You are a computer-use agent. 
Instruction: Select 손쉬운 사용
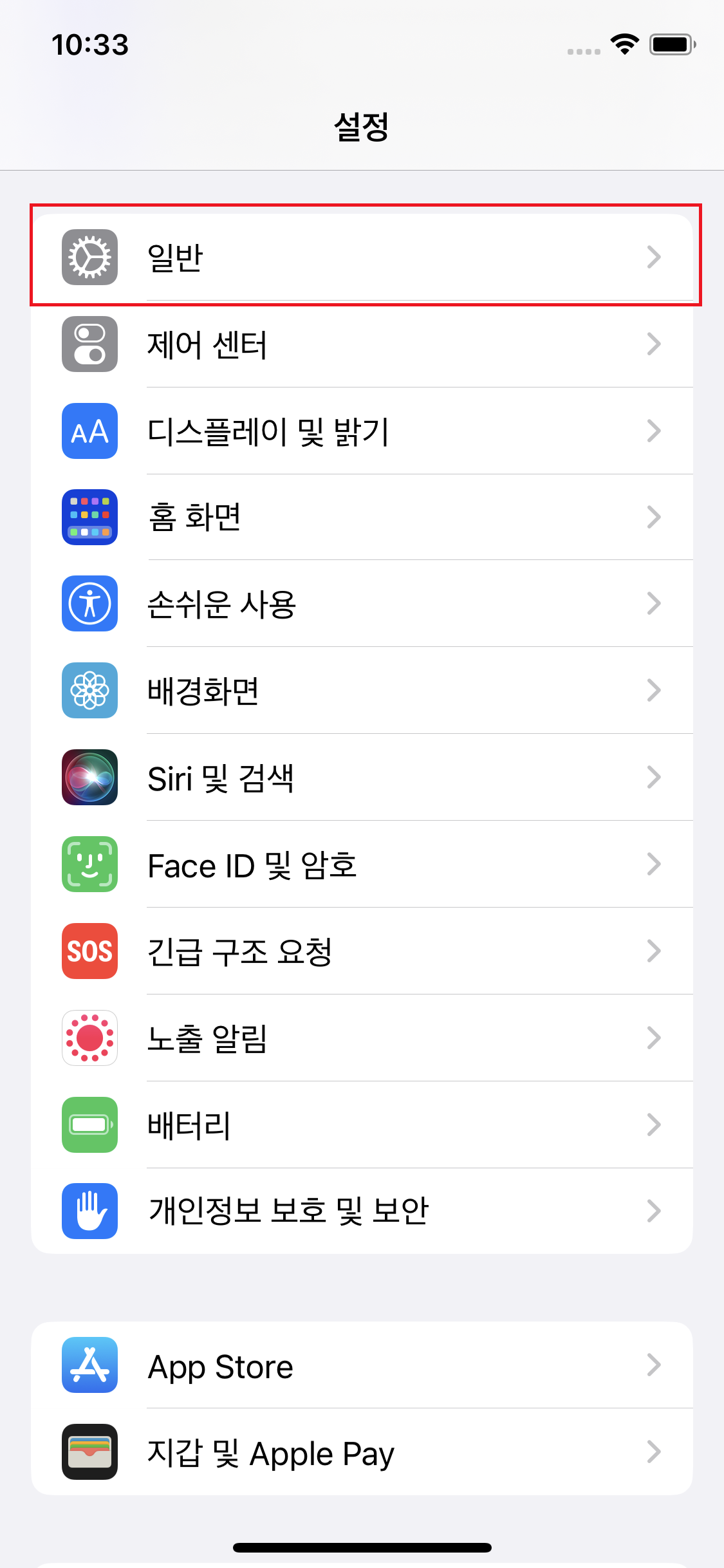(362, 604)
